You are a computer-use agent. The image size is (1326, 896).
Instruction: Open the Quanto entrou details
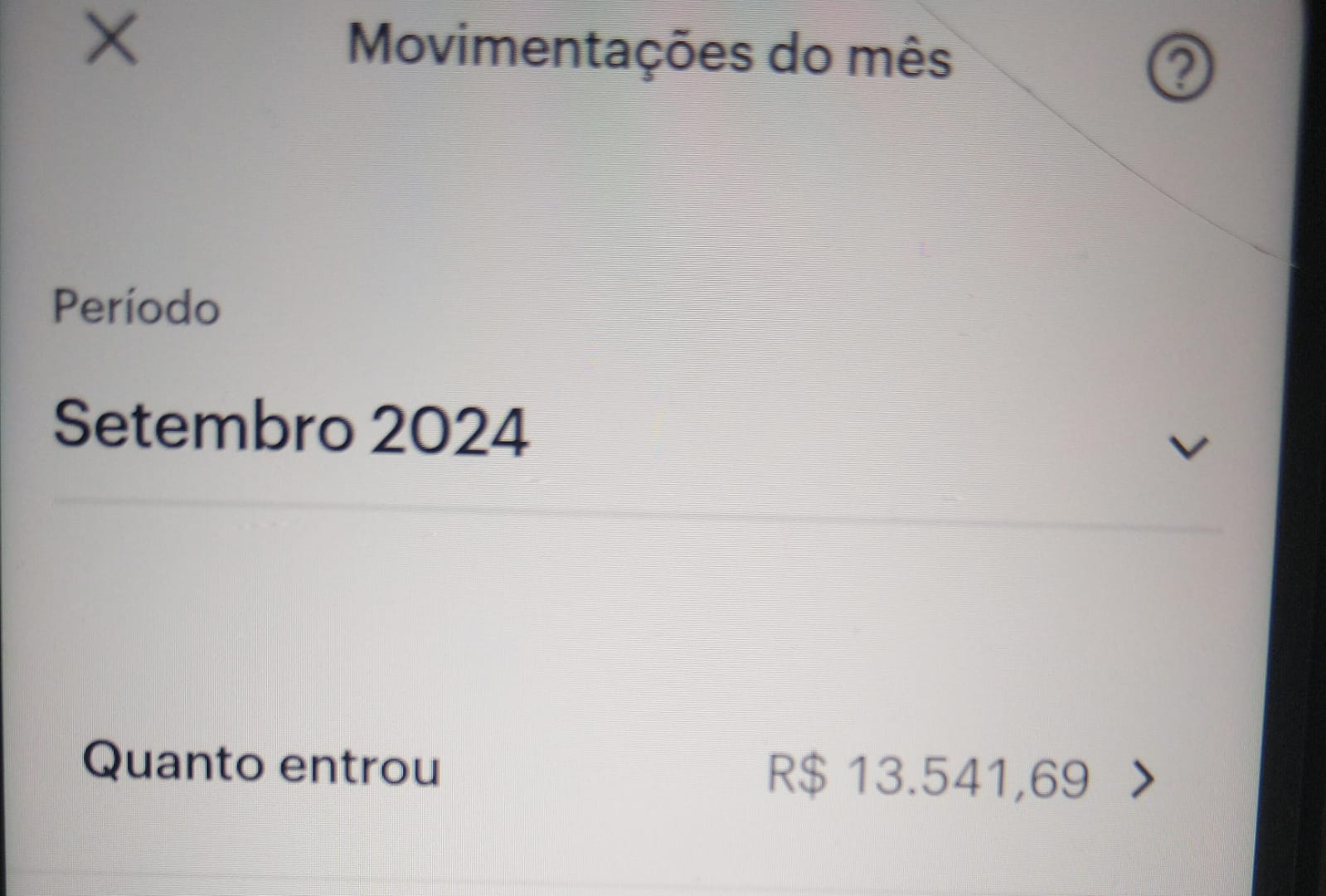pos(1143,779)
